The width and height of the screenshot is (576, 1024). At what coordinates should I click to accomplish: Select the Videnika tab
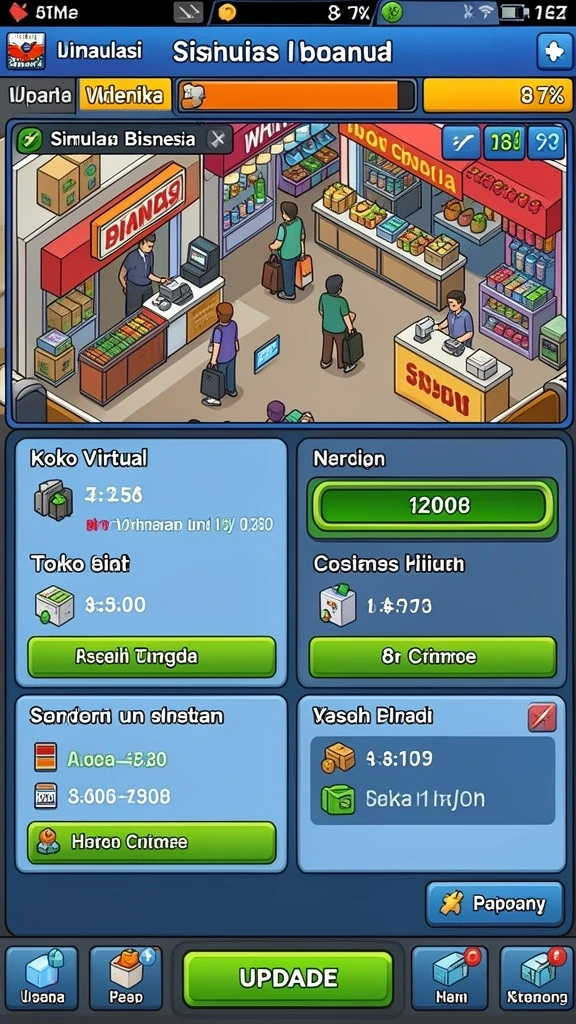click(x=125, y=95)
